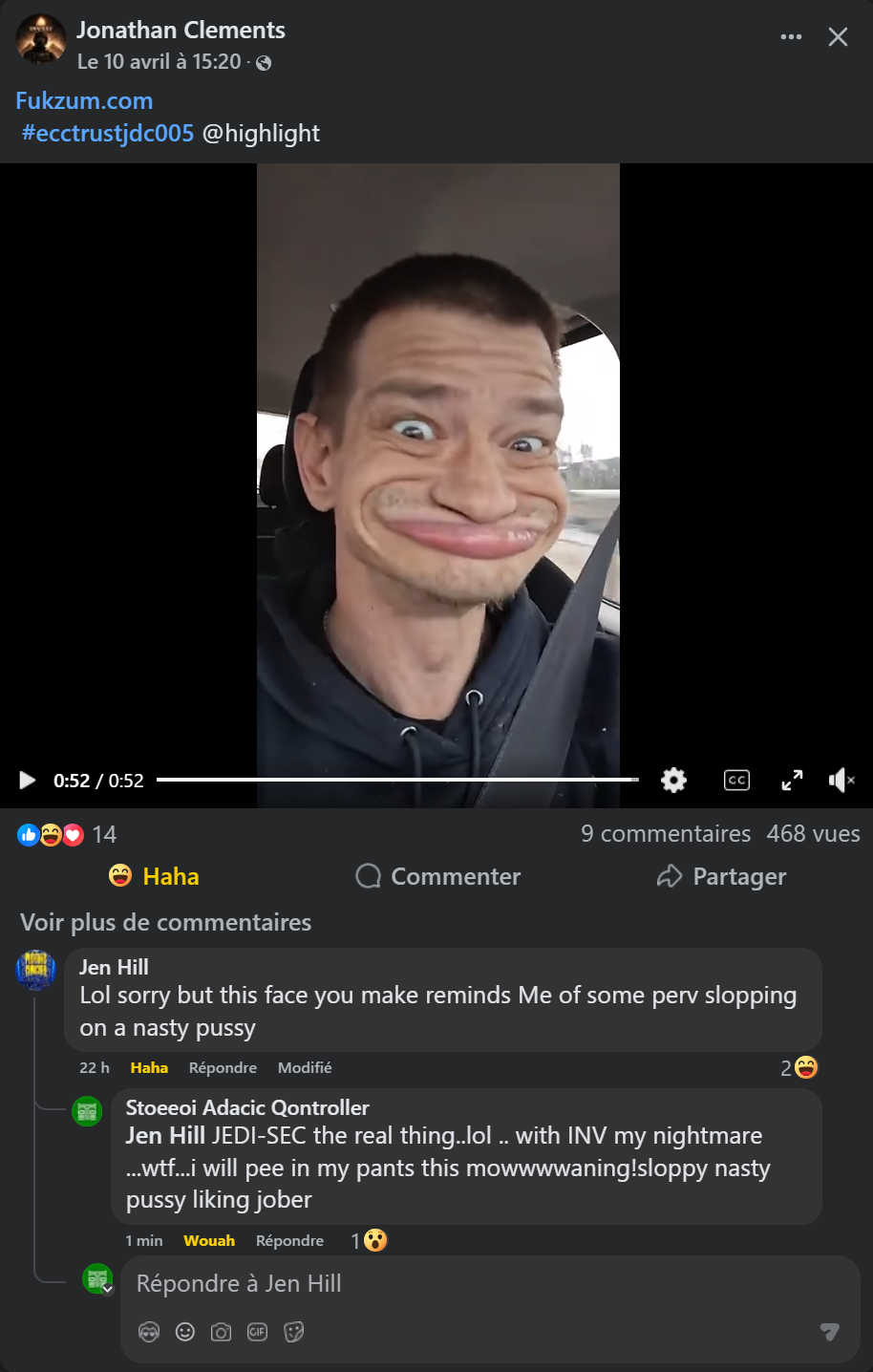This screenshot has width=873, height=1372.
Task: Reply to Jen Hill's comment
Action: coord(223,1067)
